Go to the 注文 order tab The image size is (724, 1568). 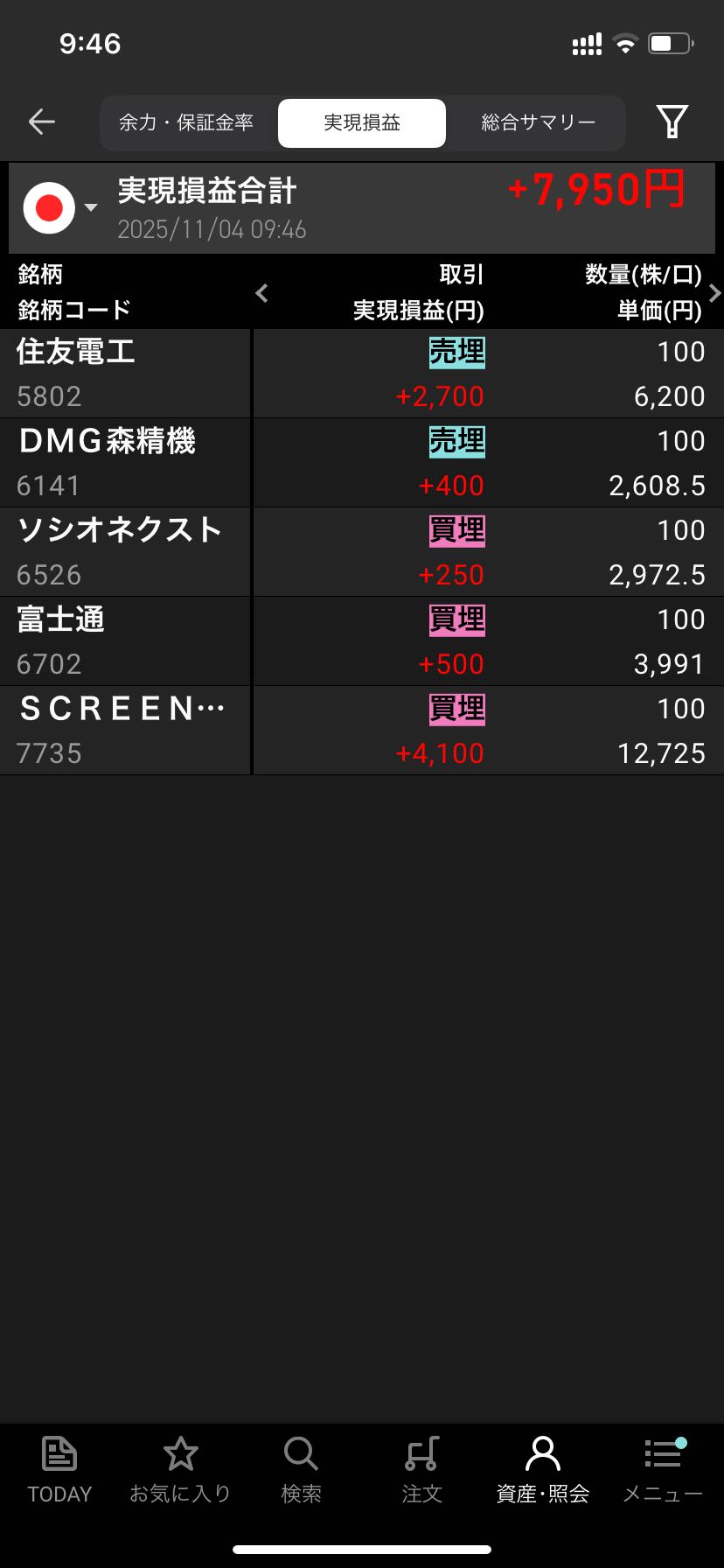[x=421, y=1470]
